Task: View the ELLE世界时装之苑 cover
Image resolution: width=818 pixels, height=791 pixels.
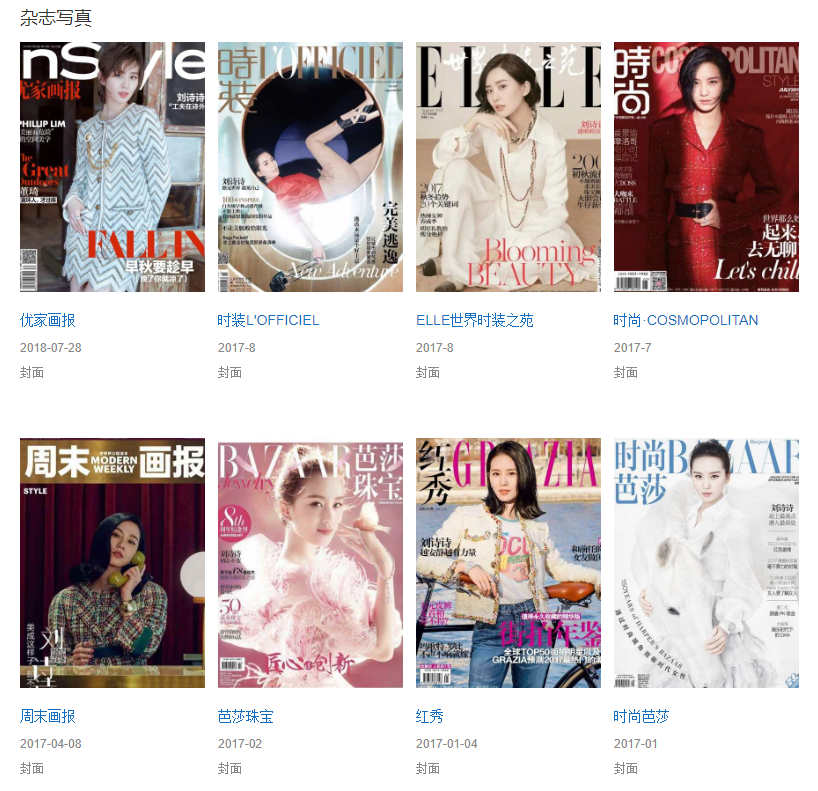Action: (508, 167)
